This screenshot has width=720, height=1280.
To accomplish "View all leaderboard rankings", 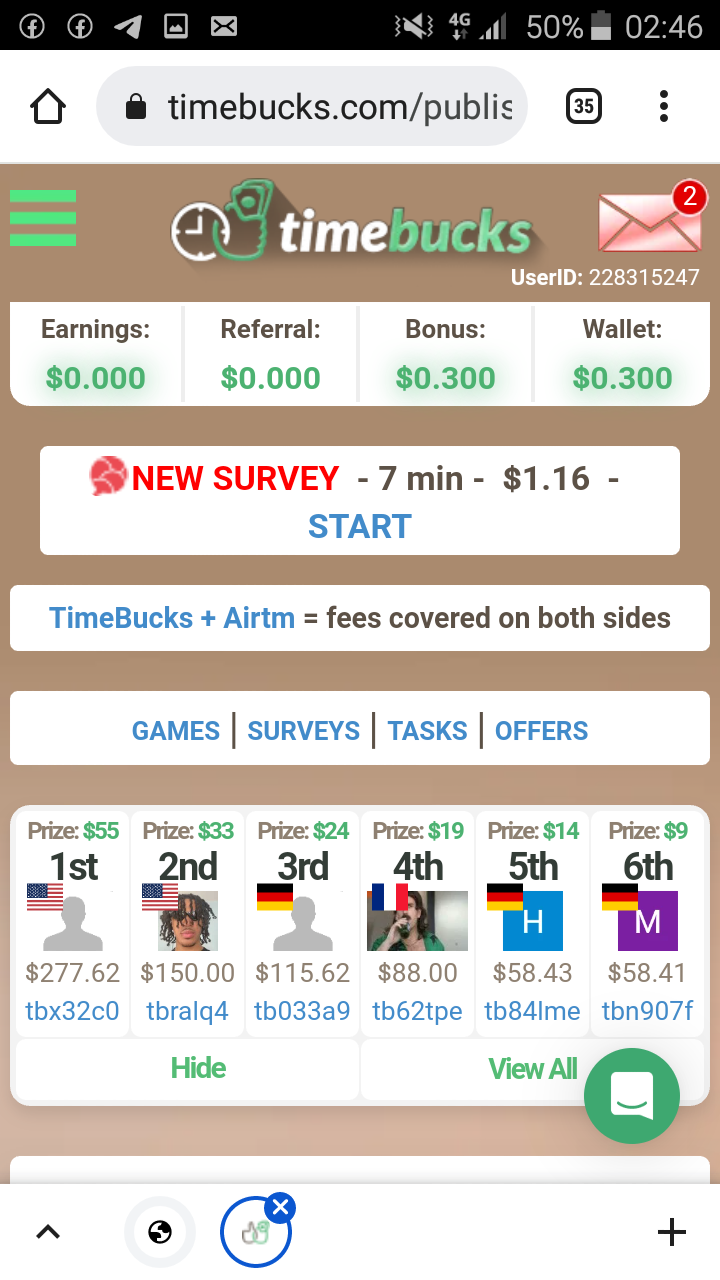I will pyautogui.click(x=532, y=1069).
